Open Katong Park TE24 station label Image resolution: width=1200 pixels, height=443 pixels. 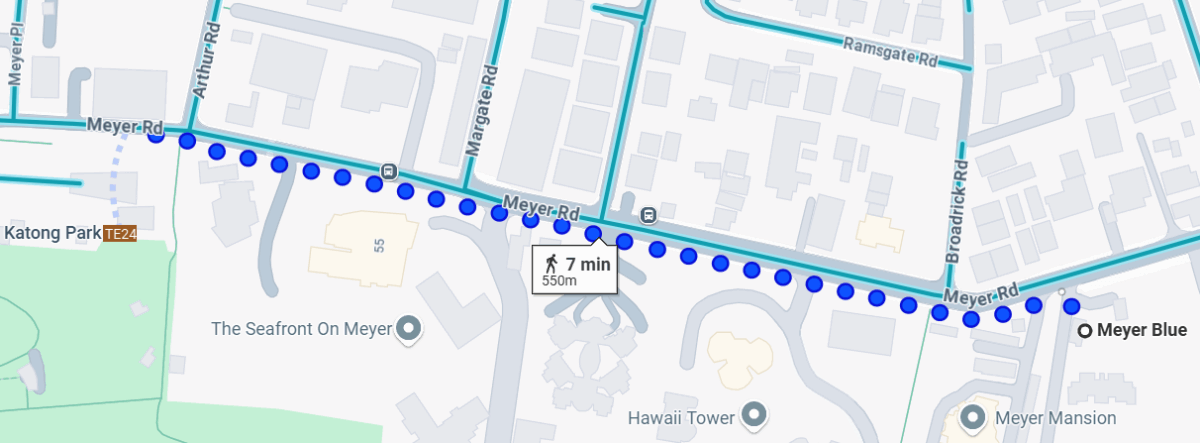point(120,234)
